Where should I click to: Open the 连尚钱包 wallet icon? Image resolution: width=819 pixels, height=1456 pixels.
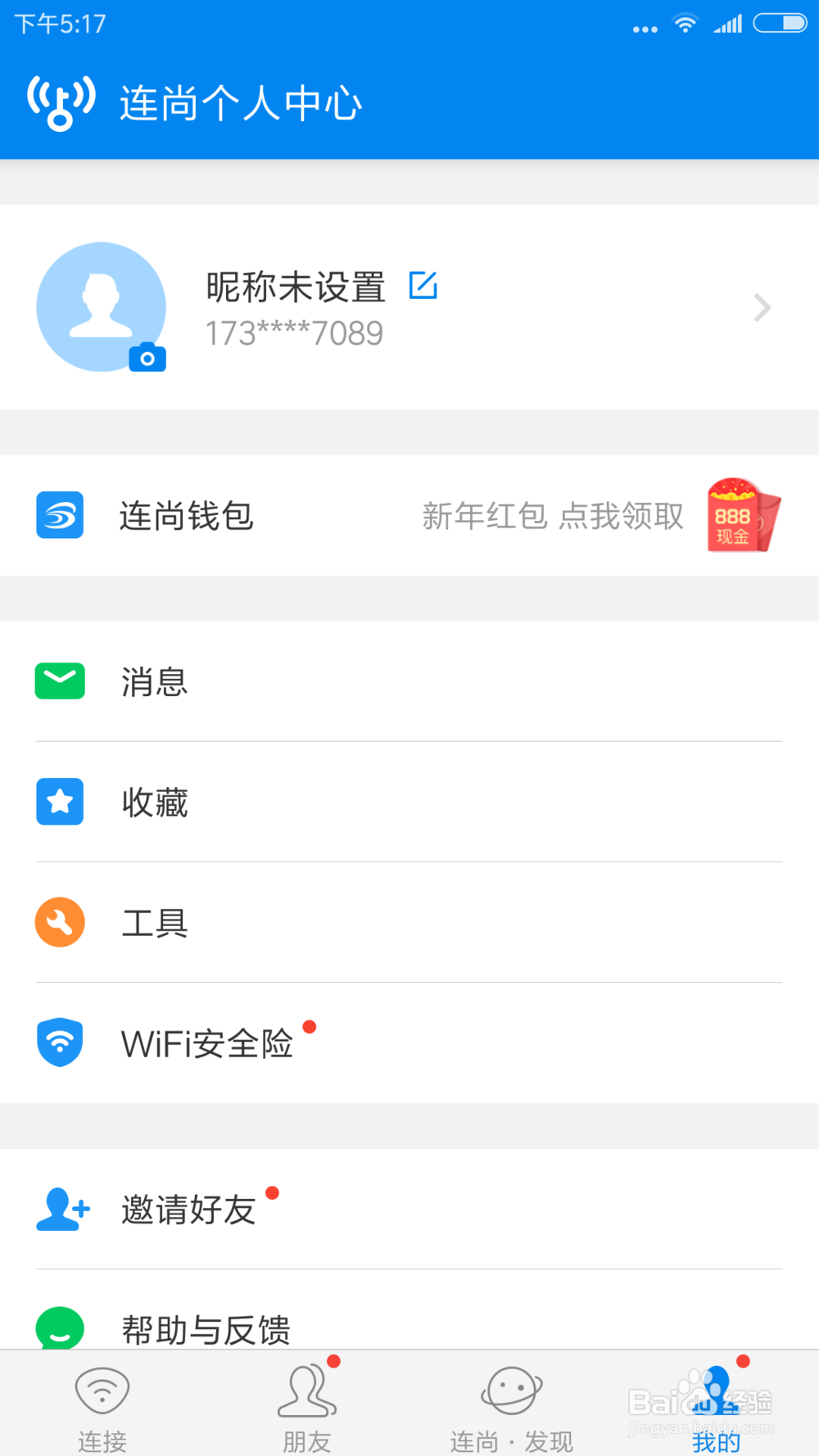pyautogui.click(x=59, y=515)
